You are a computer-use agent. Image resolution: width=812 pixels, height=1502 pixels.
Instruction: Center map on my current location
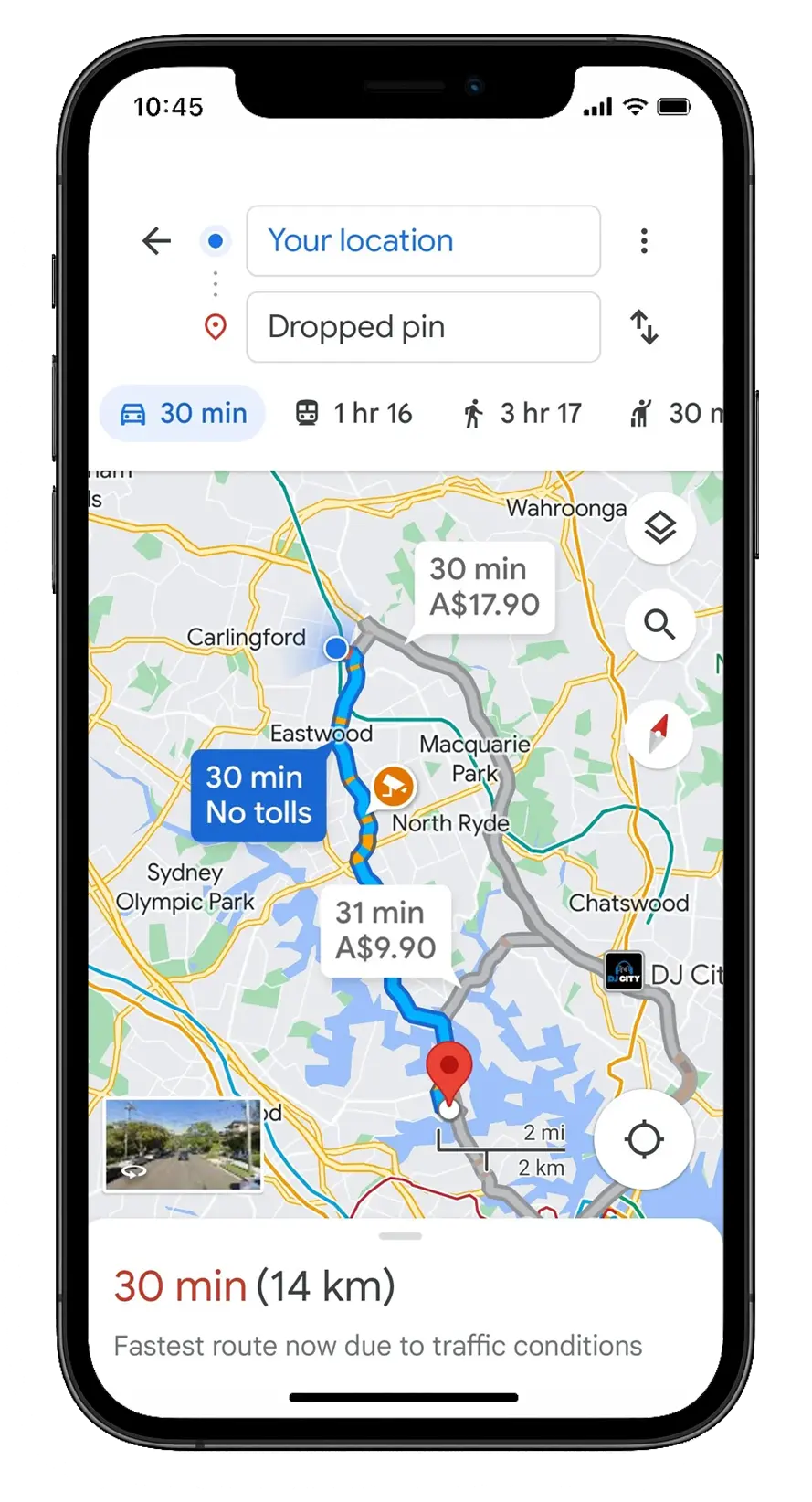click(x=644, y=1139)
